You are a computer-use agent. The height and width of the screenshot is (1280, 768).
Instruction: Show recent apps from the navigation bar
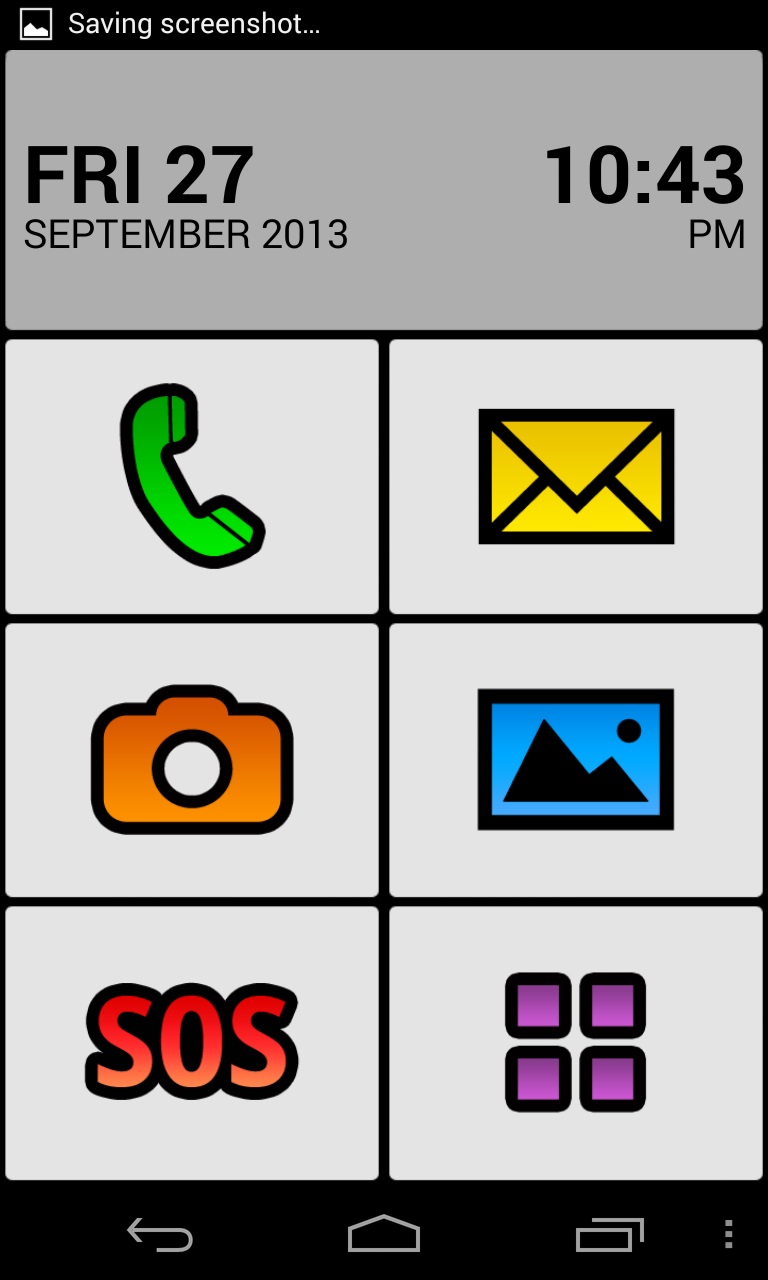click(x=609, y=1235)
